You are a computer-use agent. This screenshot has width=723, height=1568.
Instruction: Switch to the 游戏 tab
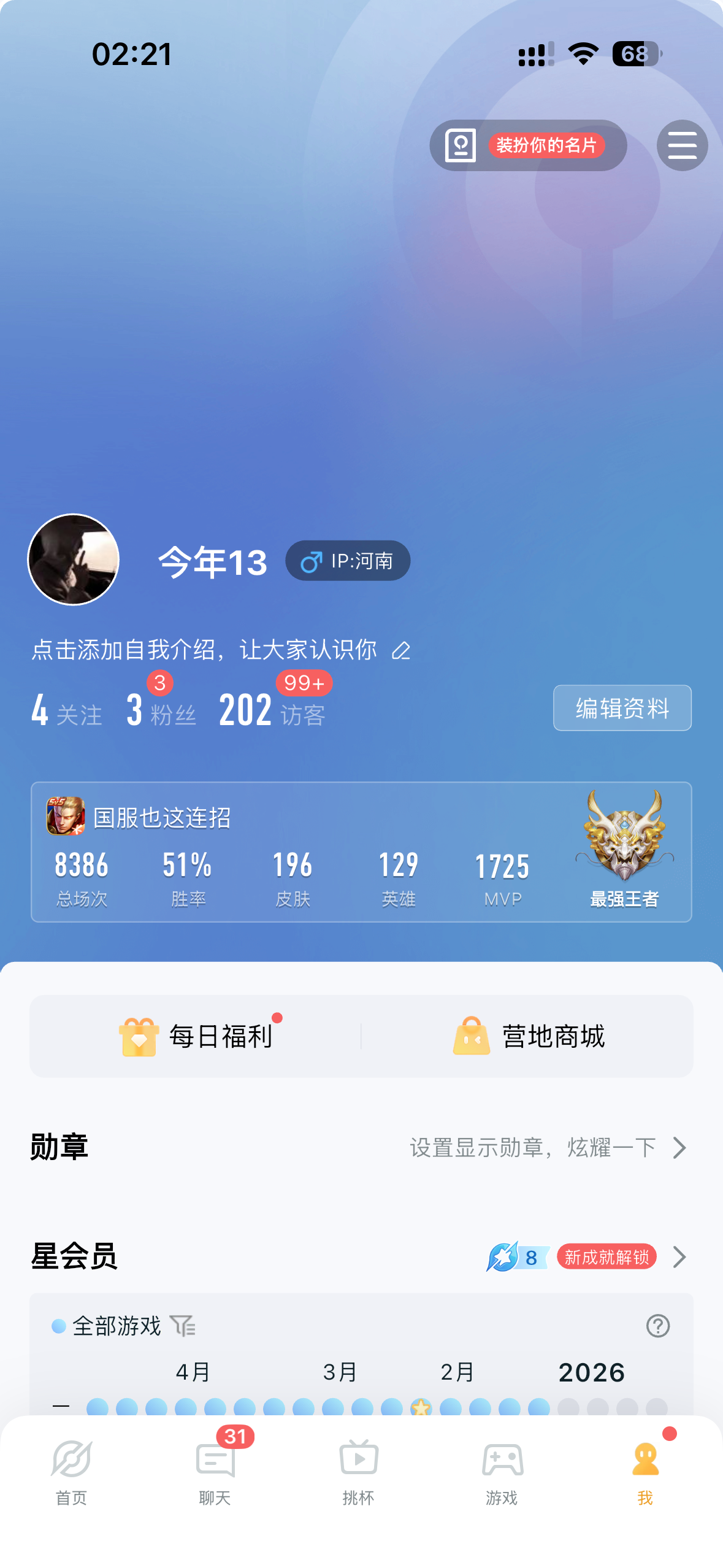coord(502,1471)
